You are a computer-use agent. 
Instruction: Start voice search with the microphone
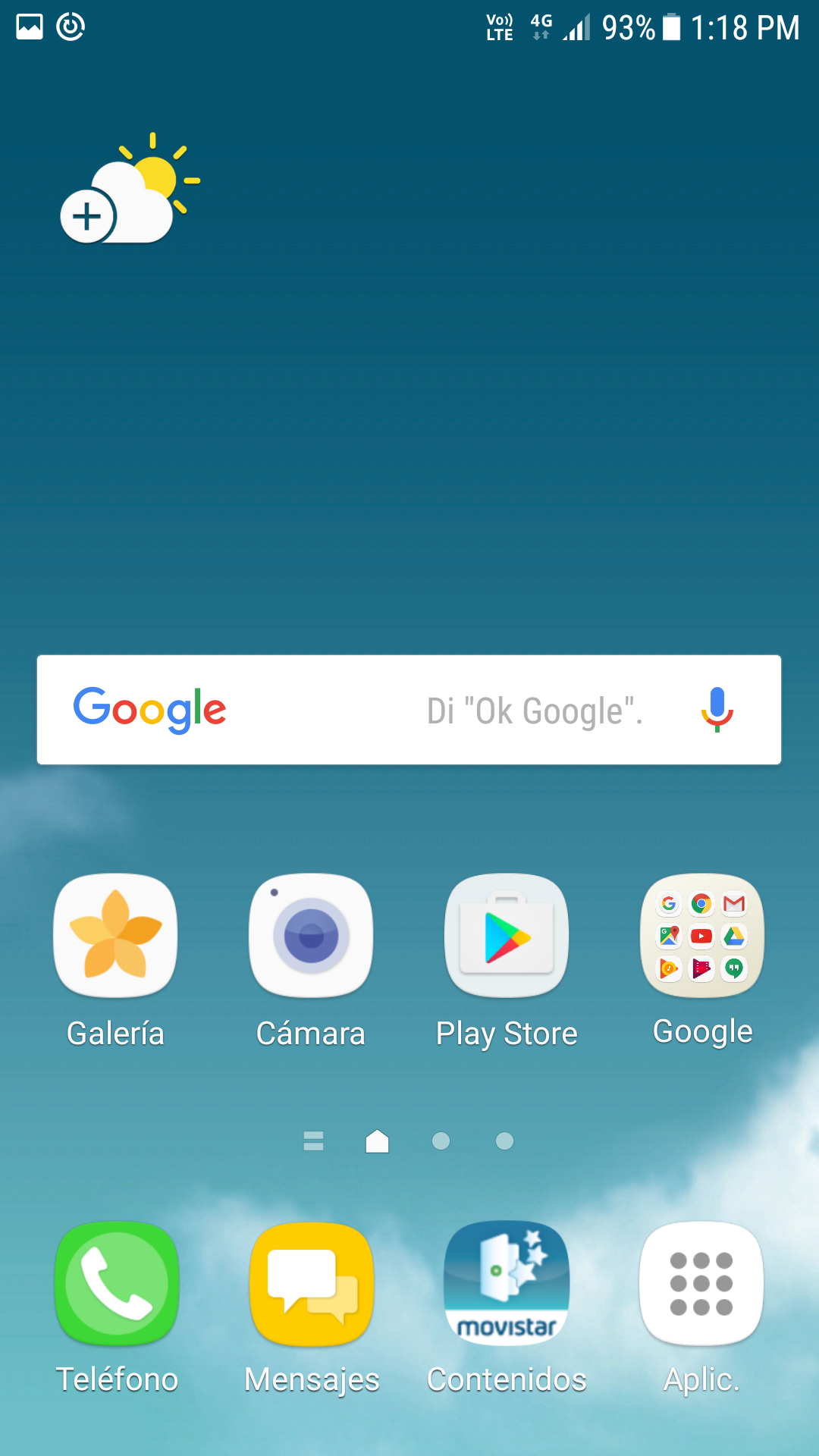click(717, 710)
